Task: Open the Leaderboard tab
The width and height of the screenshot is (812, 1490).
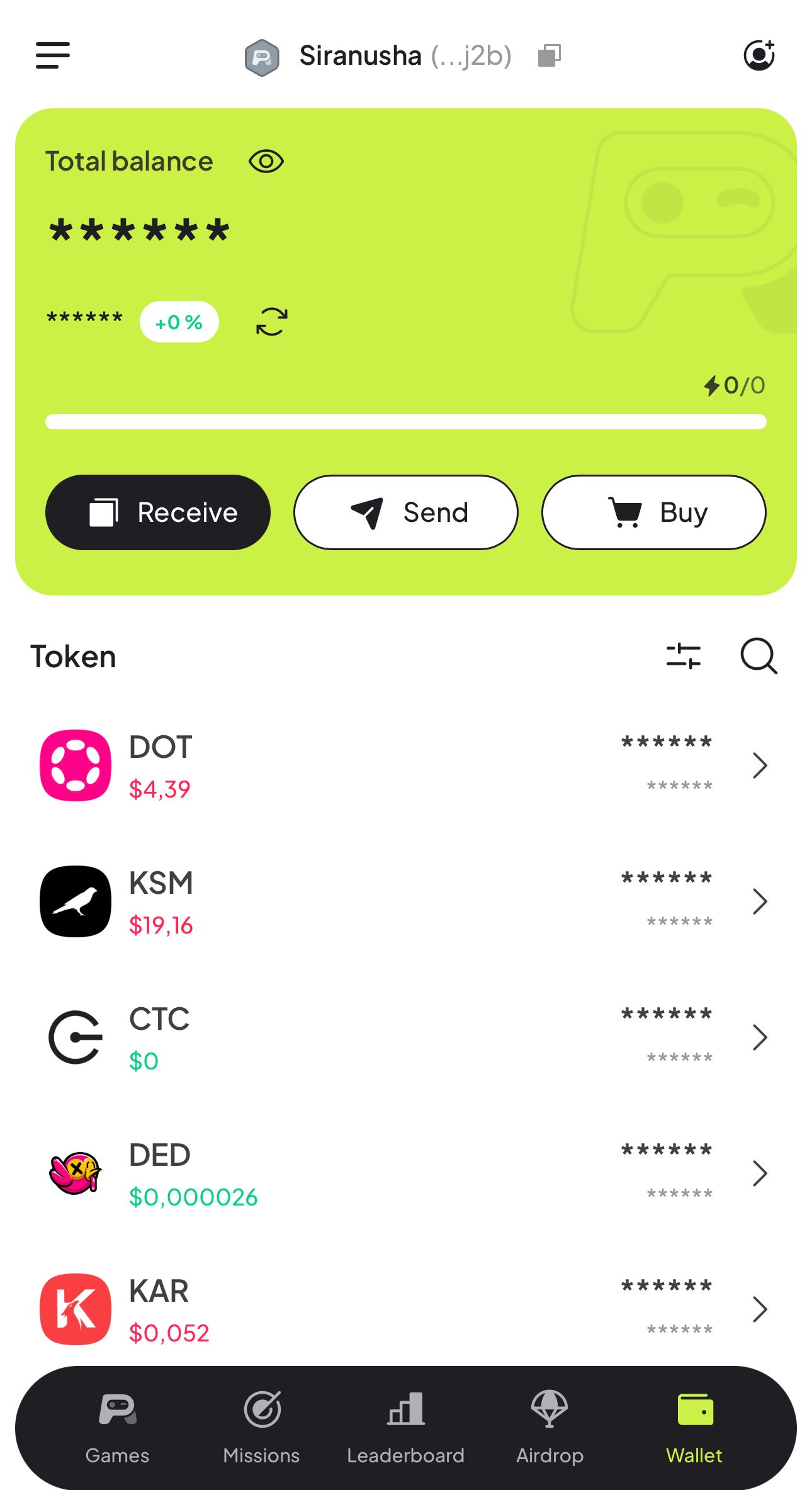Action: 406,1419
